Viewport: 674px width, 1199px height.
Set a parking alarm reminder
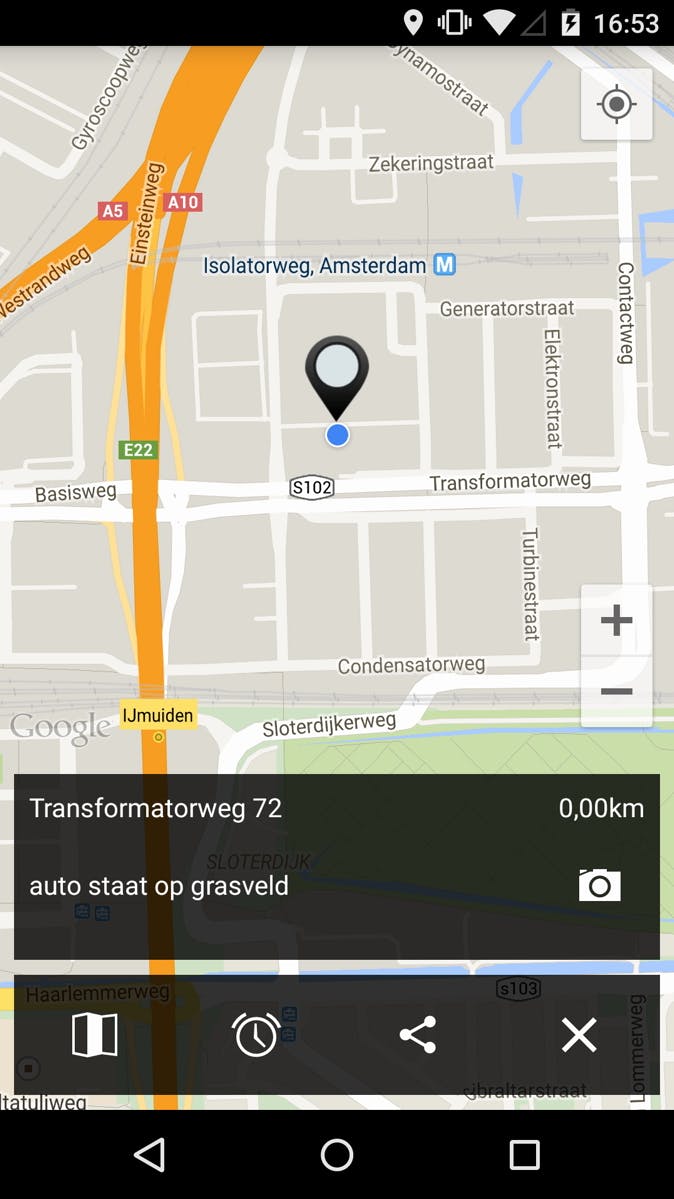click(x=256, y=1035)
